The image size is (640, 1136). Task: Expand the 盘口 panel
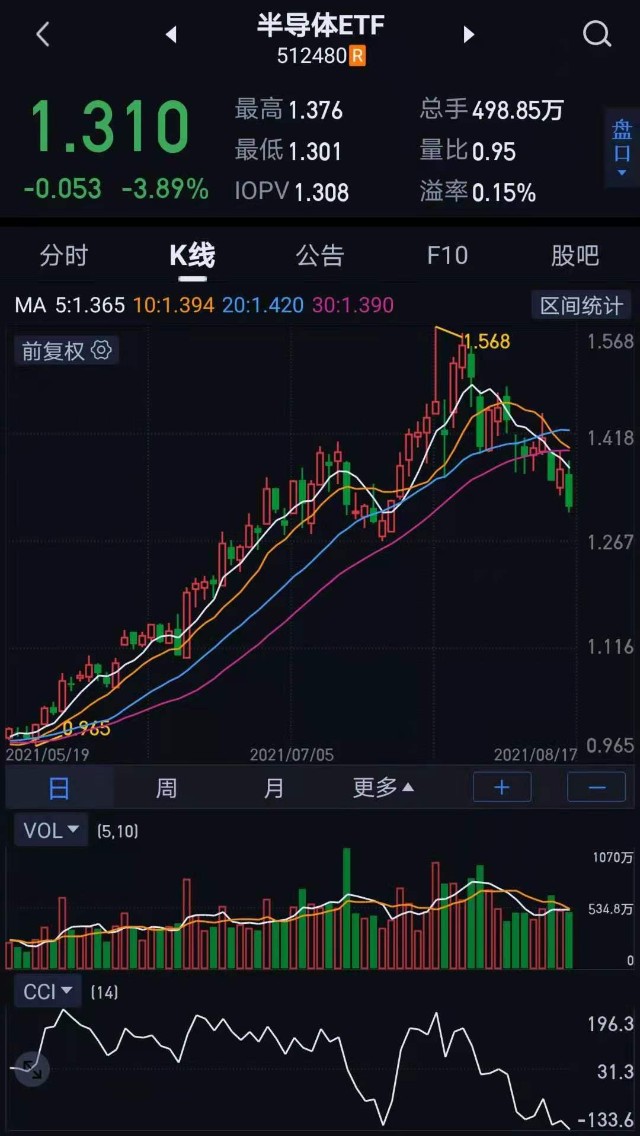[x=622, y=150]
